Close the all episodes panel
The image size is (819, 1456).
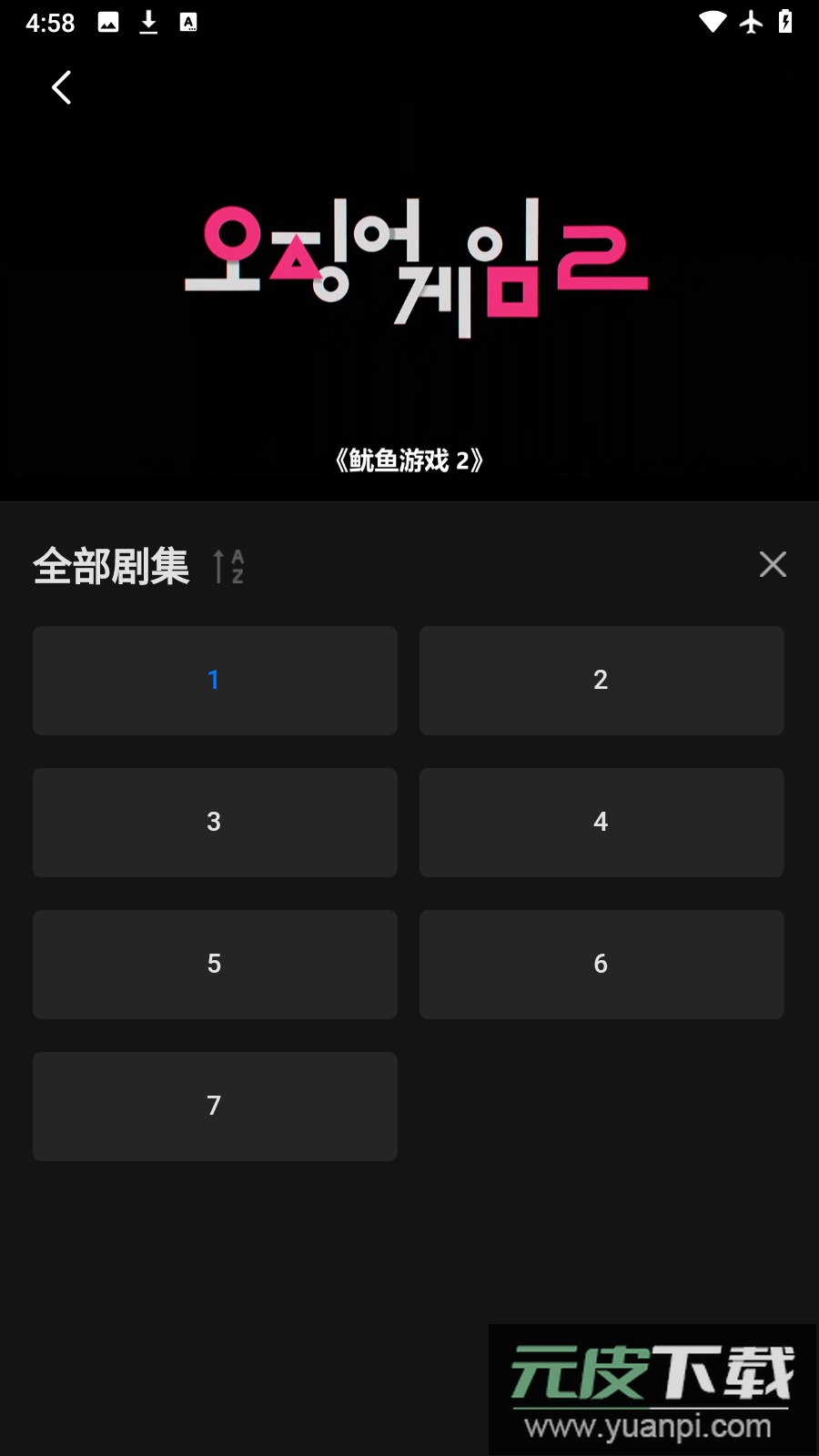tap(773, 564)
